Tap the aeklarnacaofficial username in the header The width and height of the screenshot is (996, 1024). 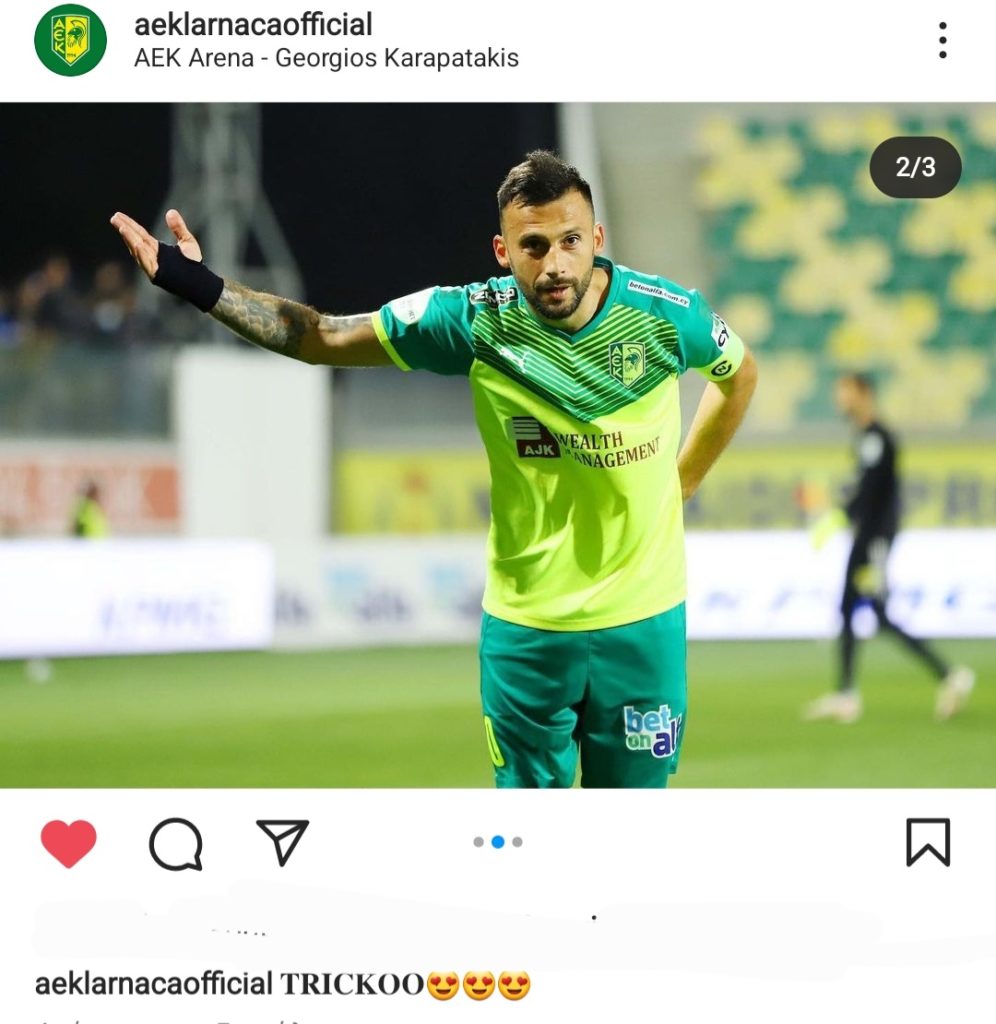[253, 24]
